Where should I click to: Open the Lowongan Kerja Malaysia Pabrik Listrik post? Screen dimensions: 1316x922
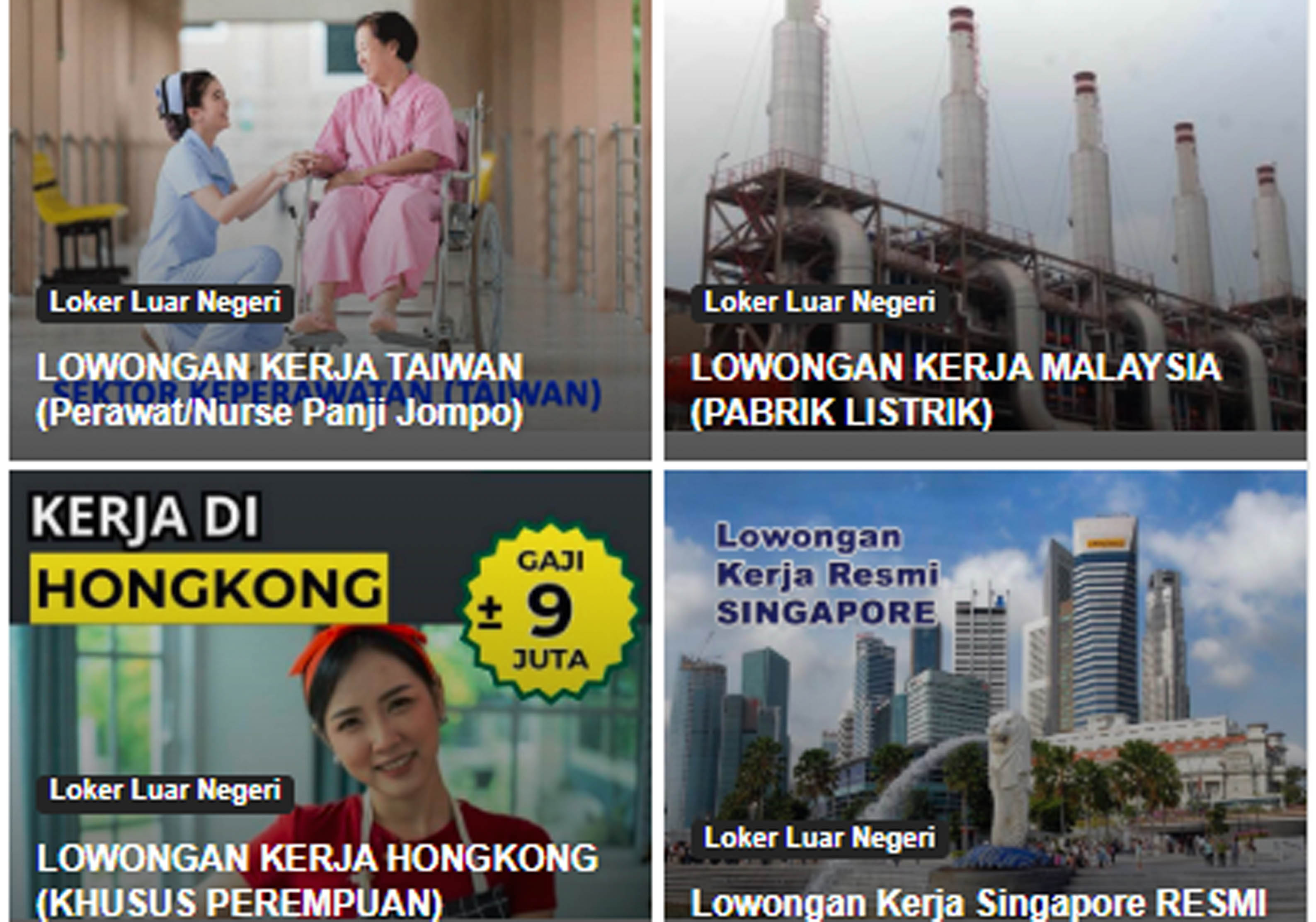coord(956,390)
